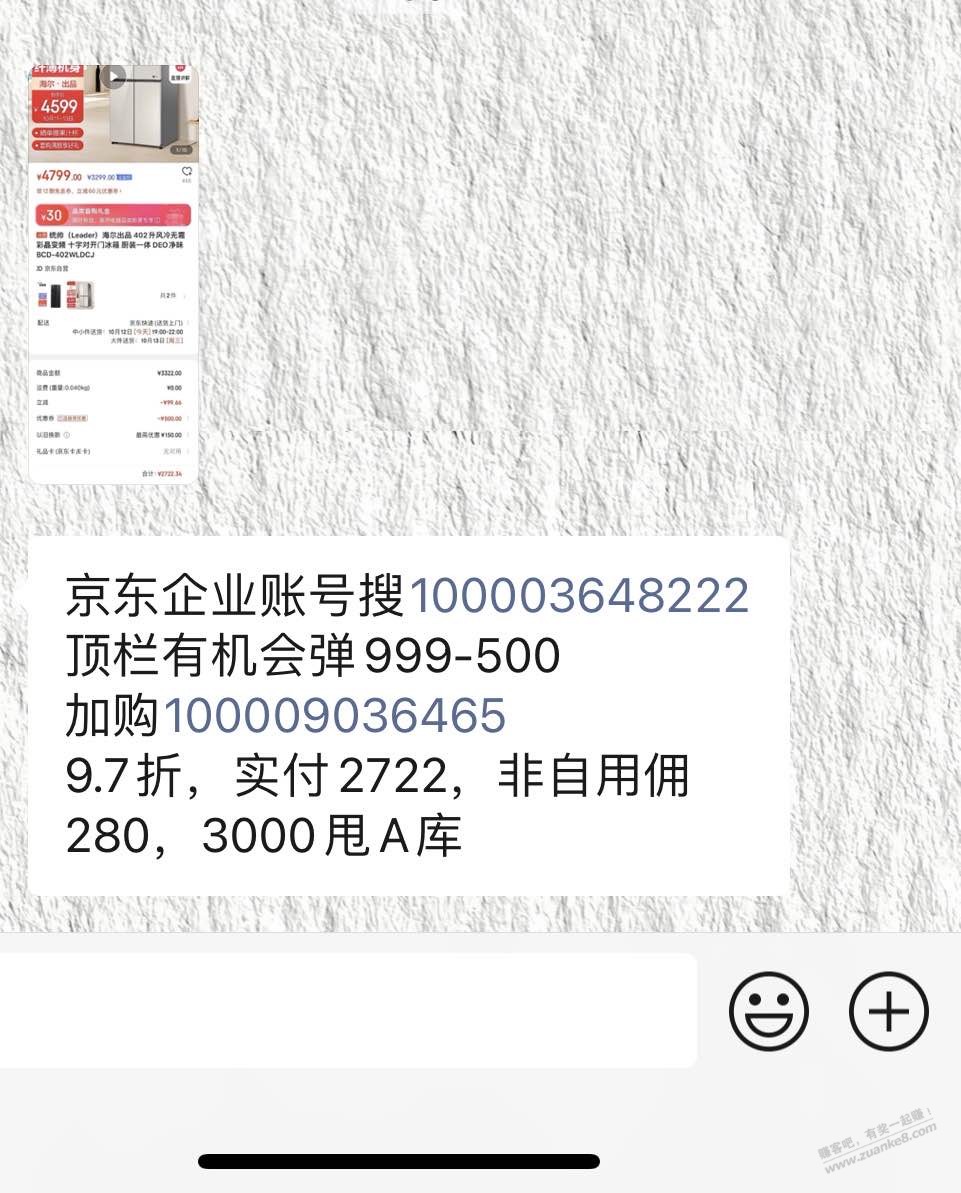This screenshot has width=961, height=1193.
Task: Open the refrigerator screenshot image in chat
Action: (113, 274)
